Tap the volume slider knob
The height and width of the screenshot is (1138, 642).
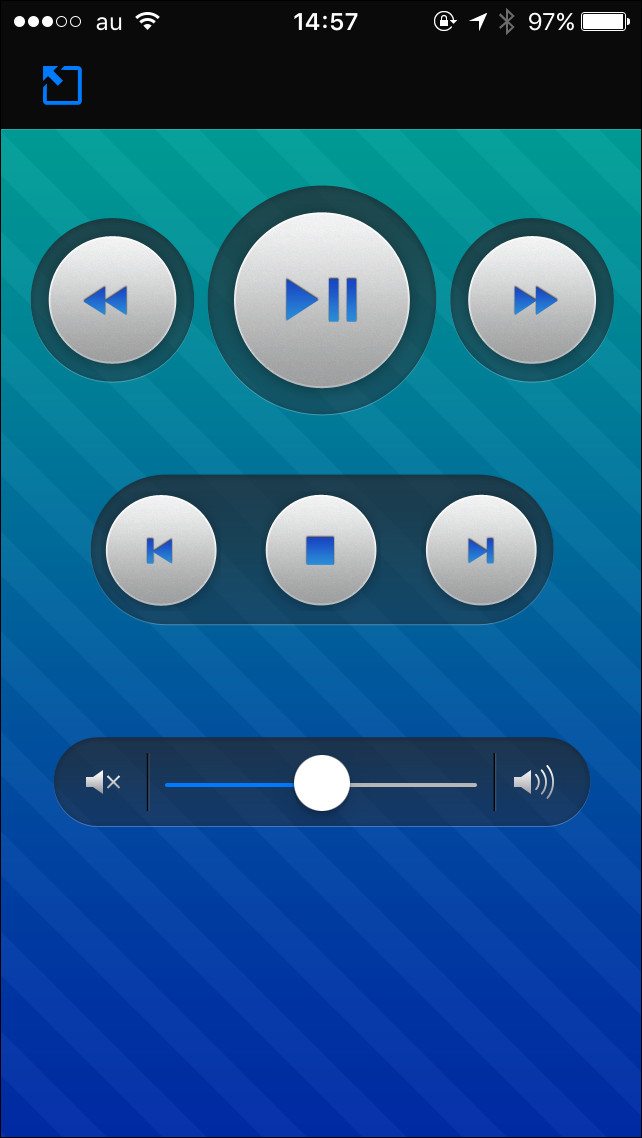pos(322,783)
